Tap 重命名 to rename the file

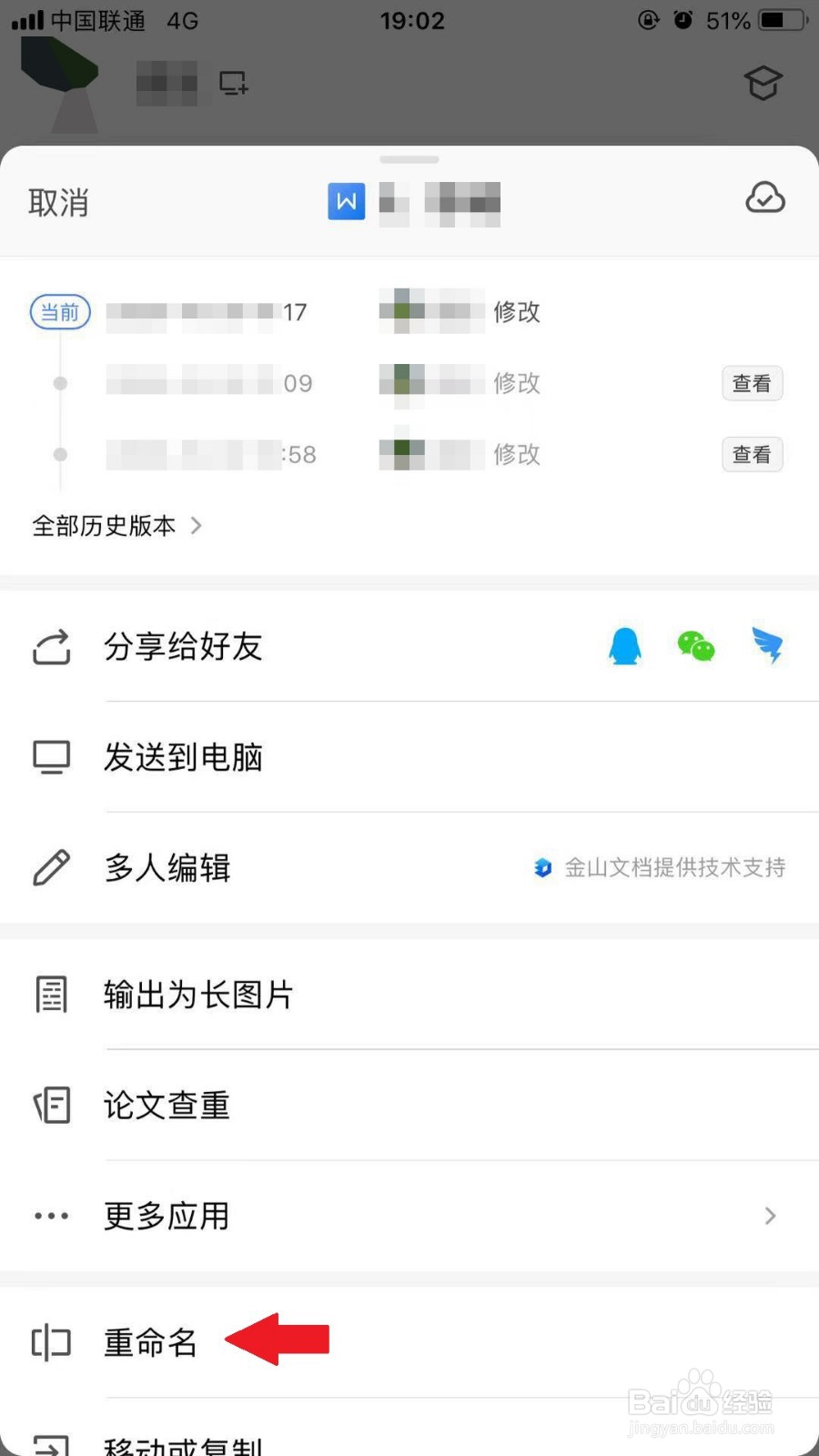pos(409,1342)
